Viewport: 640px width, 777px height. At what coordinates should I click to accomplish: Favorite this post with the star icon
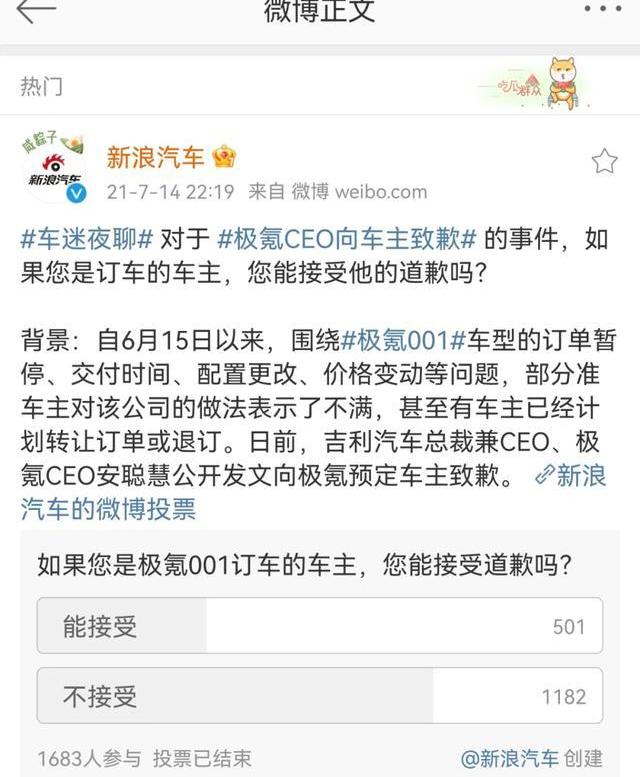[x=604, y=162]
